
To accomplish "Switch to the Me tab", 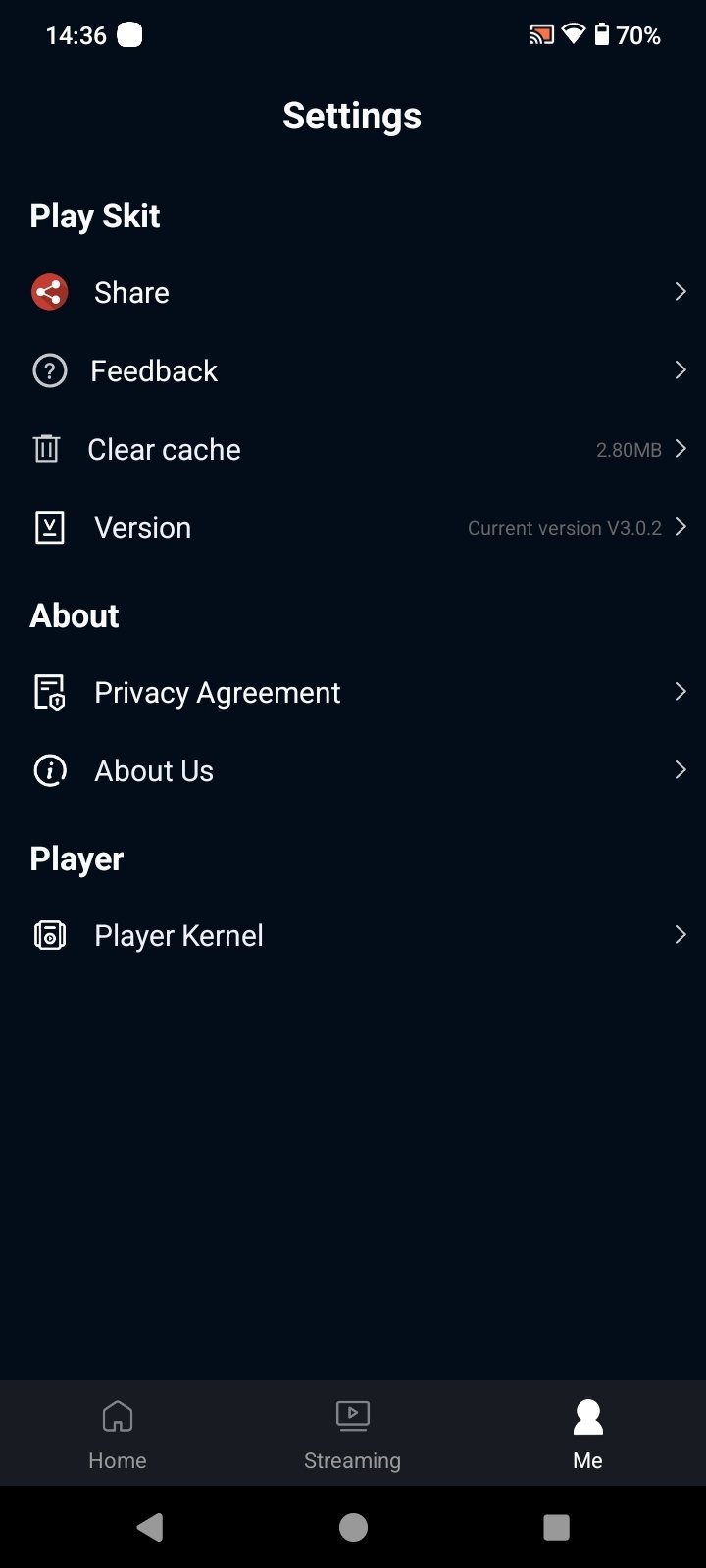I will 587,1433.
